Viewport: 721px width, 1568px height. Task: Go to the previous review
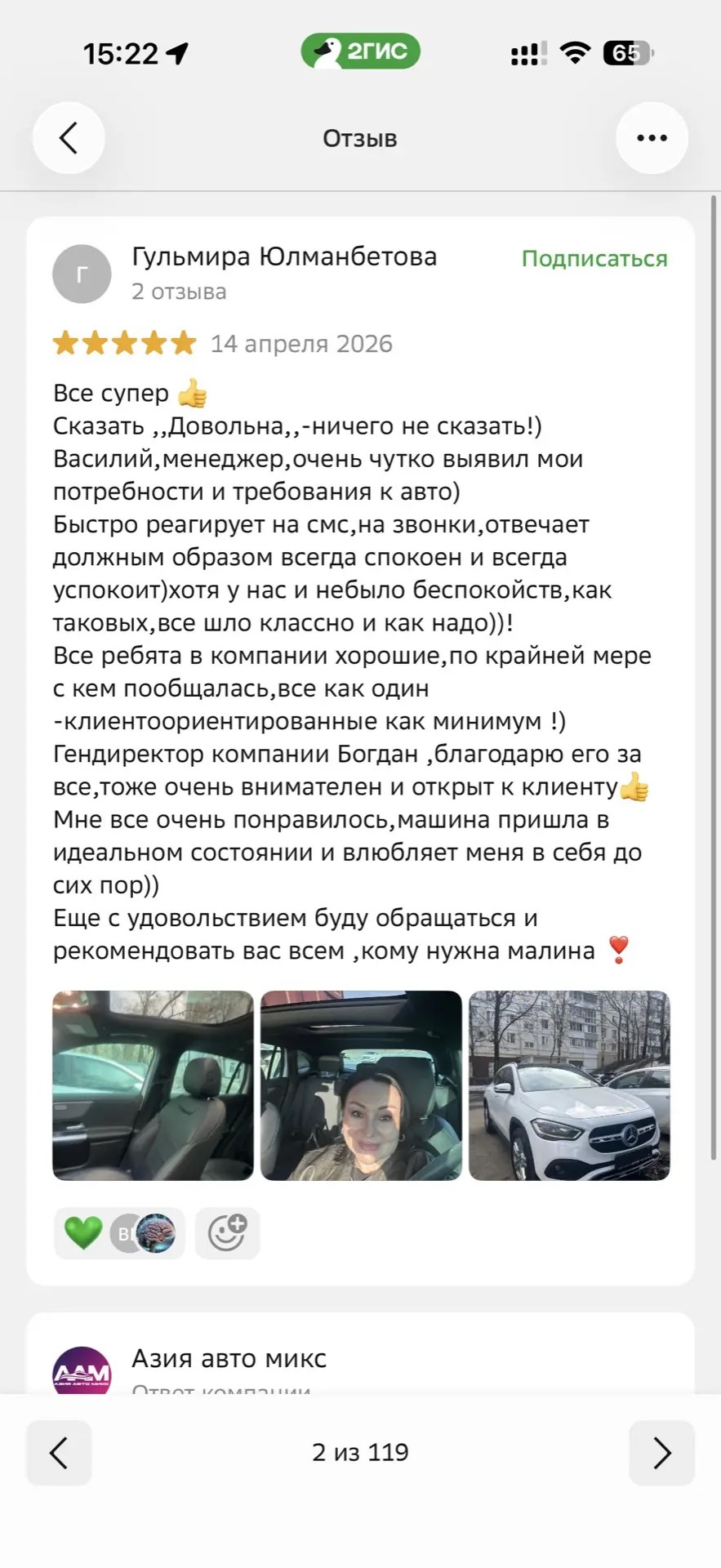point(59,1453)
